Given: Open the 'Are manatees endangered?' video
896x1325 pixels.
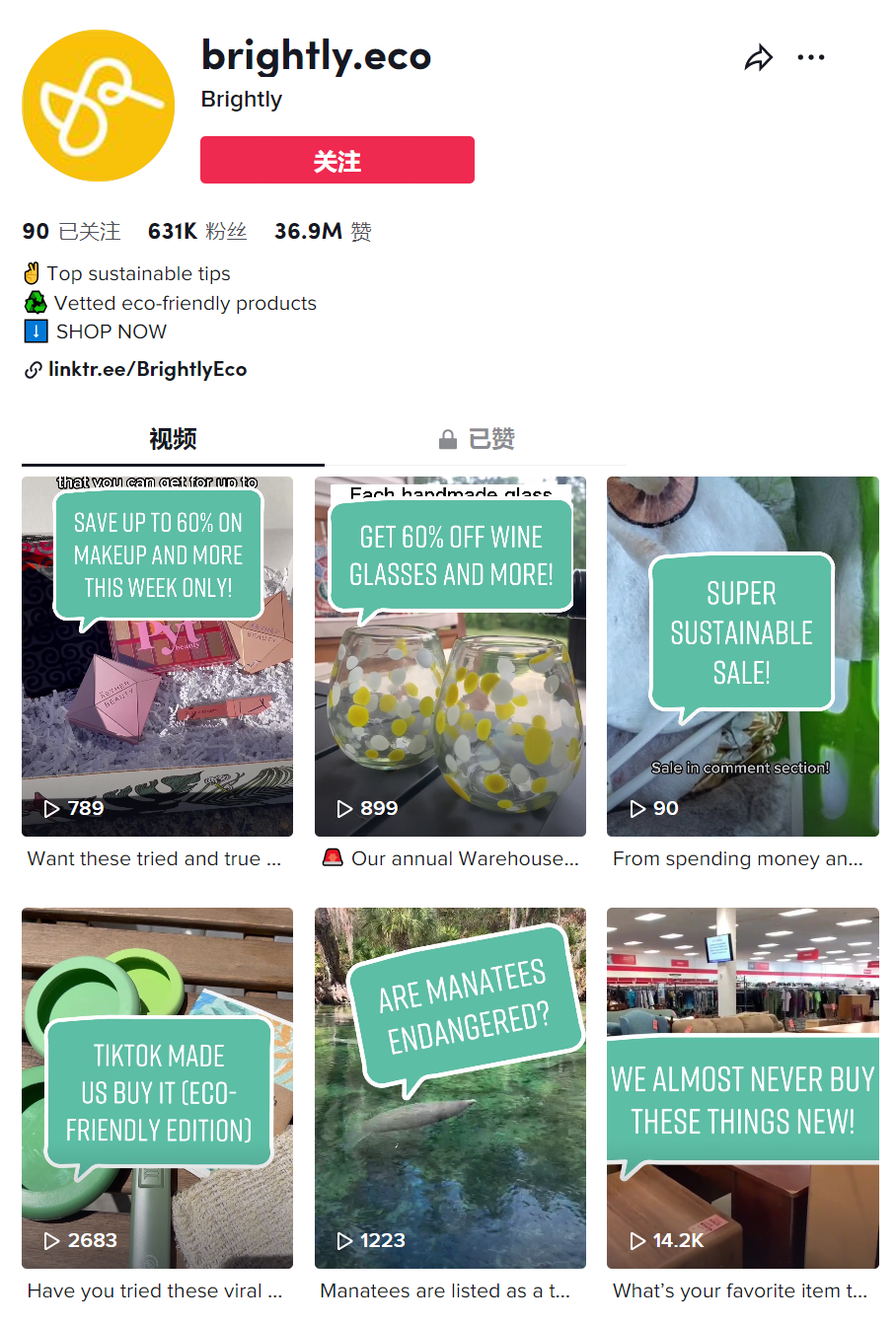Looking at the screenshot, I should [450, 1087].
